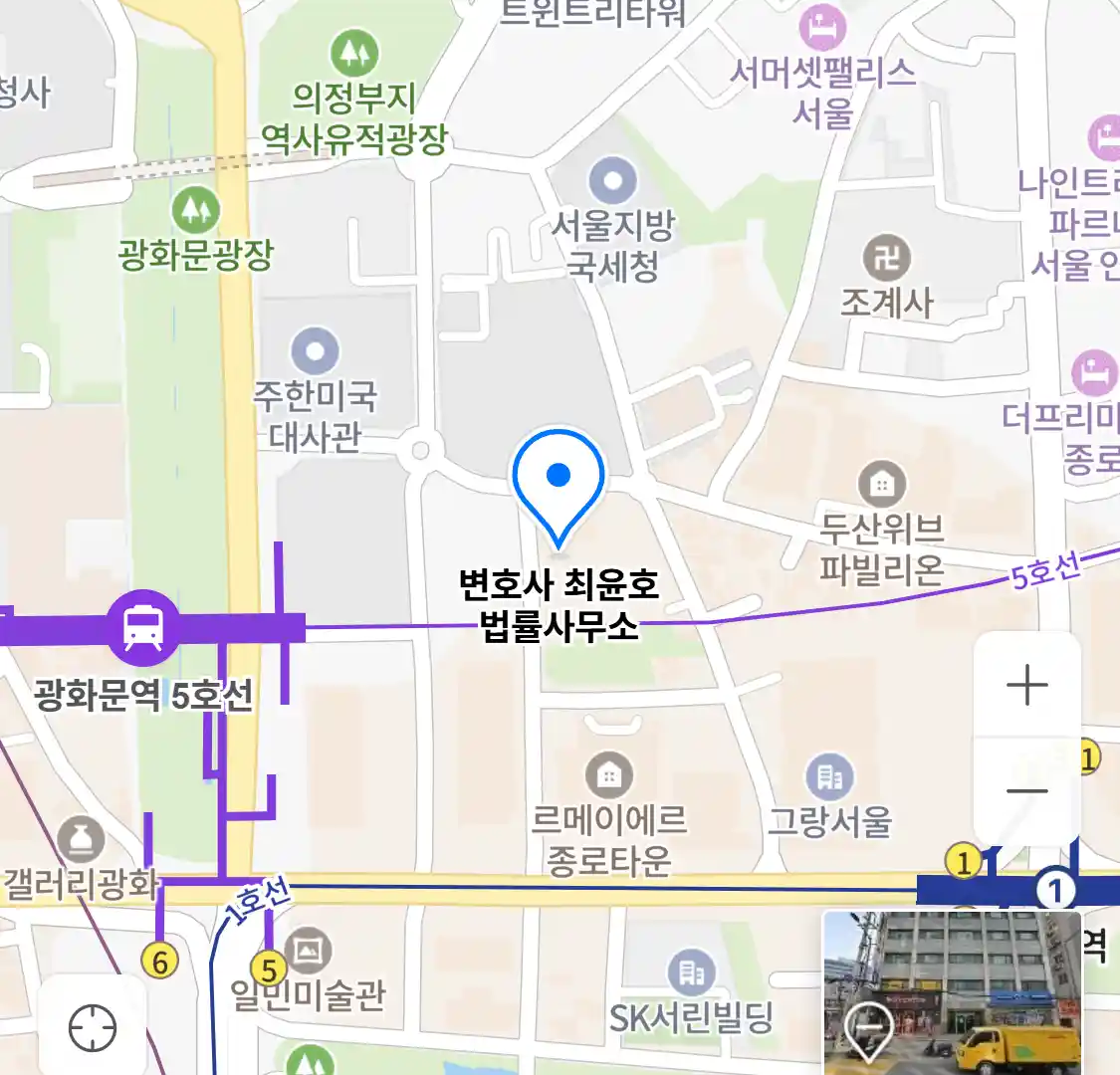The image size is (1120, 1075).
Task: Open the 의정부지 역사유적광장 park marker
Action: (354, 53)
